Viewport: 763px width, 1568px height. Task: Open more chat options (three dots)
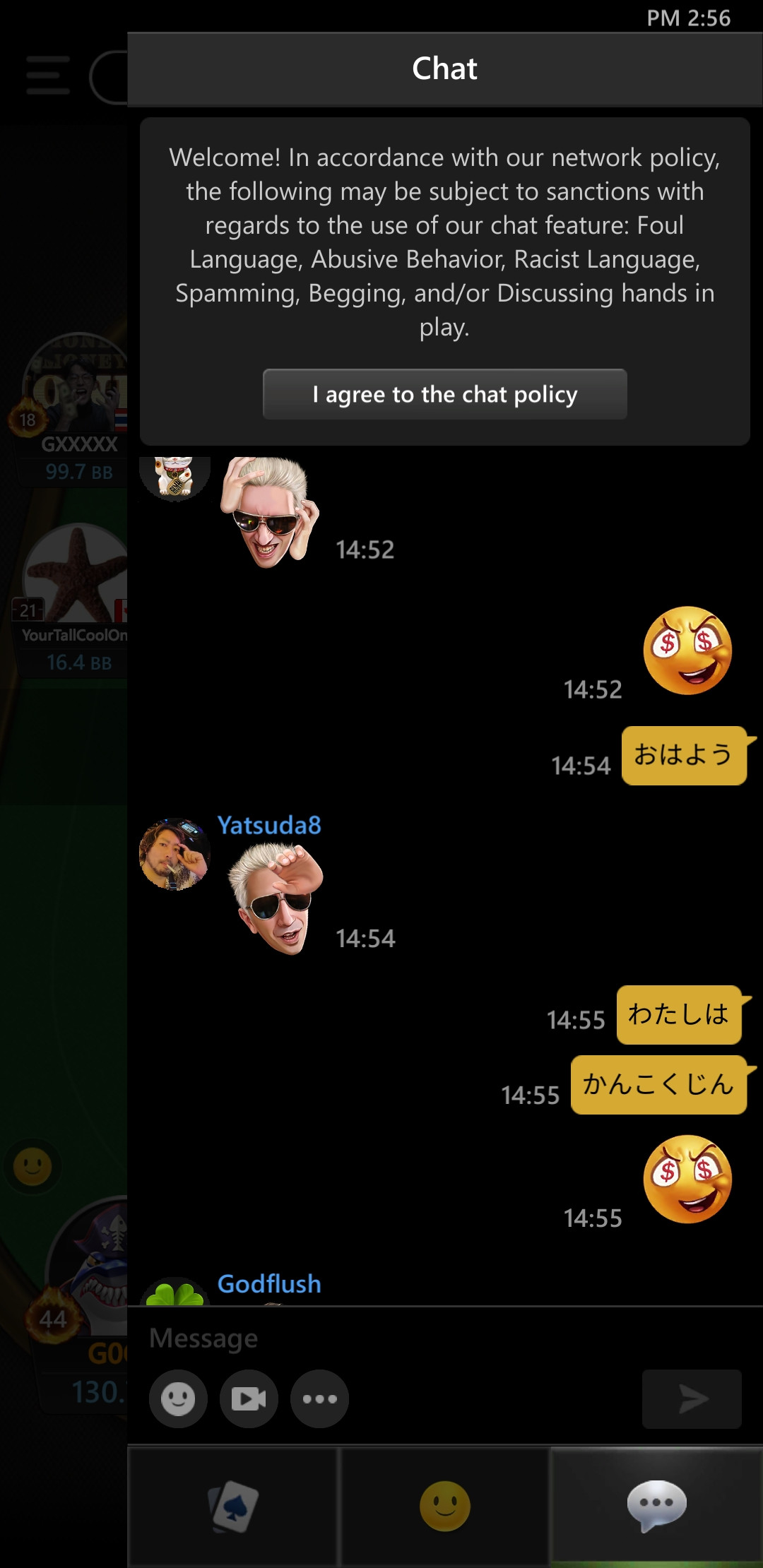tap(319, 1398)
